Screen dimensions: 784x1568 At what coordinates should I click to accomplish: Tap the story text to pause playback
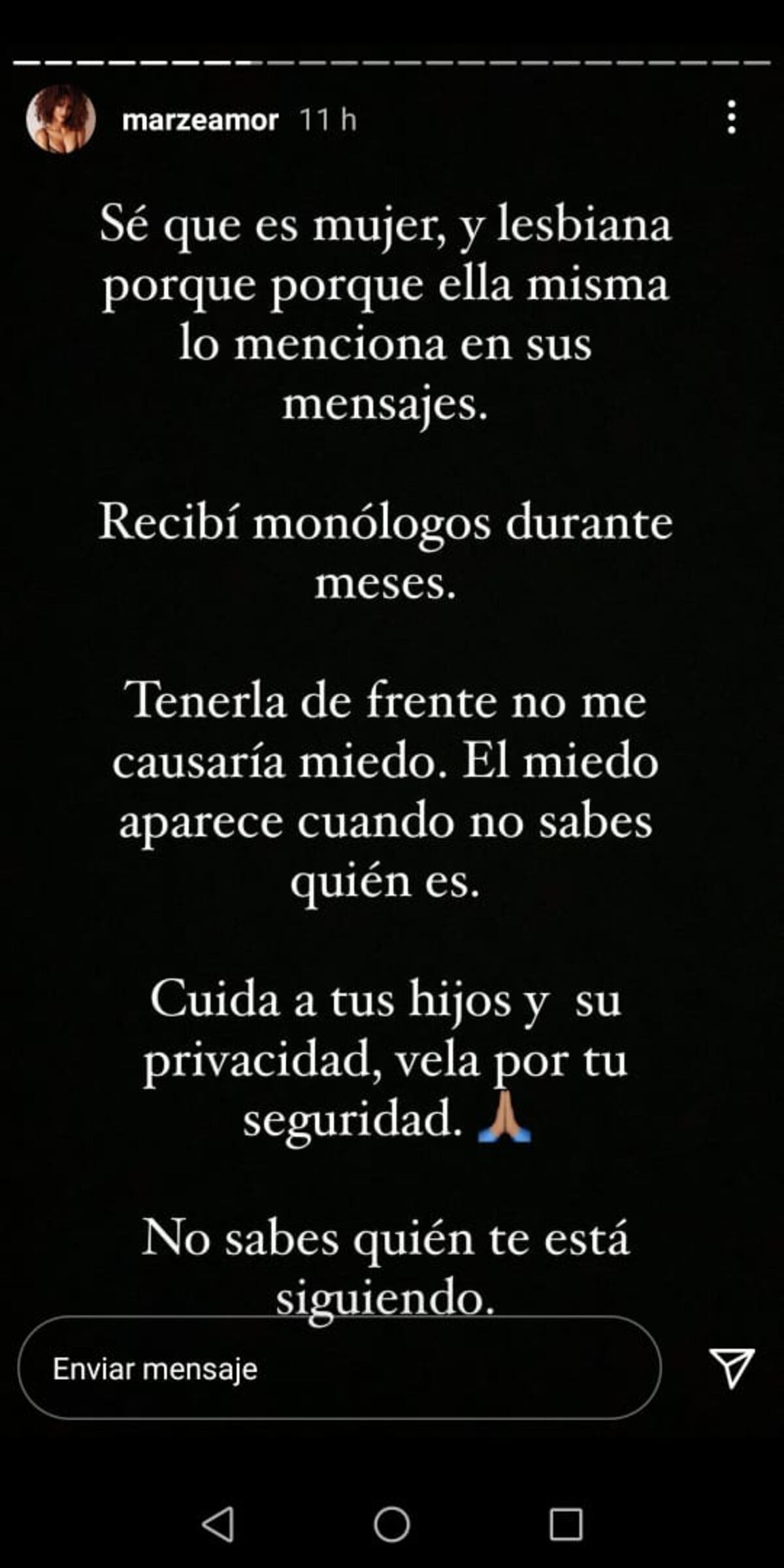(x=392, y=784)
